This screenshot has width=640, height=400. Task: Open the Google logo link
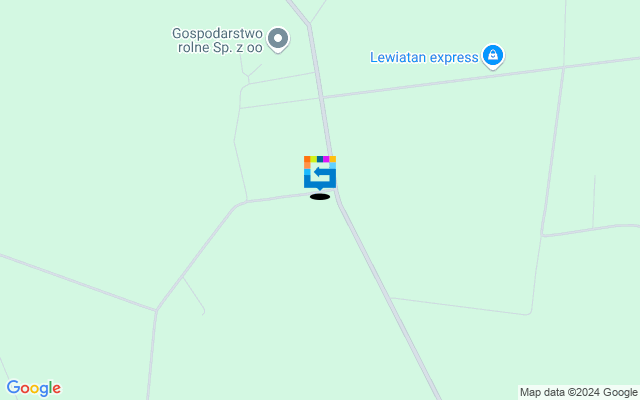click(33, 388)
